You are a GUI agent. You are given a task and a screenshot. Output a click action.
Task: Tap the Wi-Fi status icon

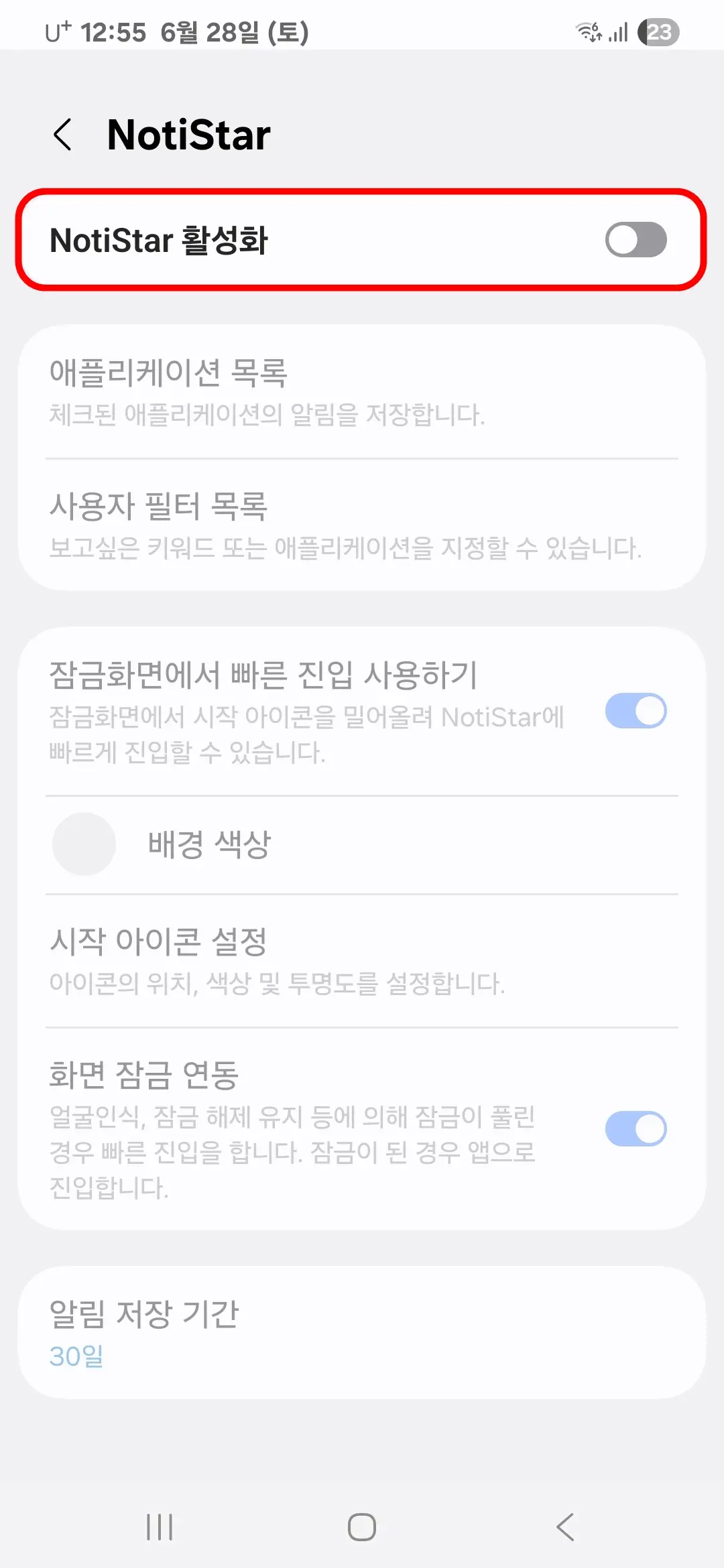(x=589, y=30)
